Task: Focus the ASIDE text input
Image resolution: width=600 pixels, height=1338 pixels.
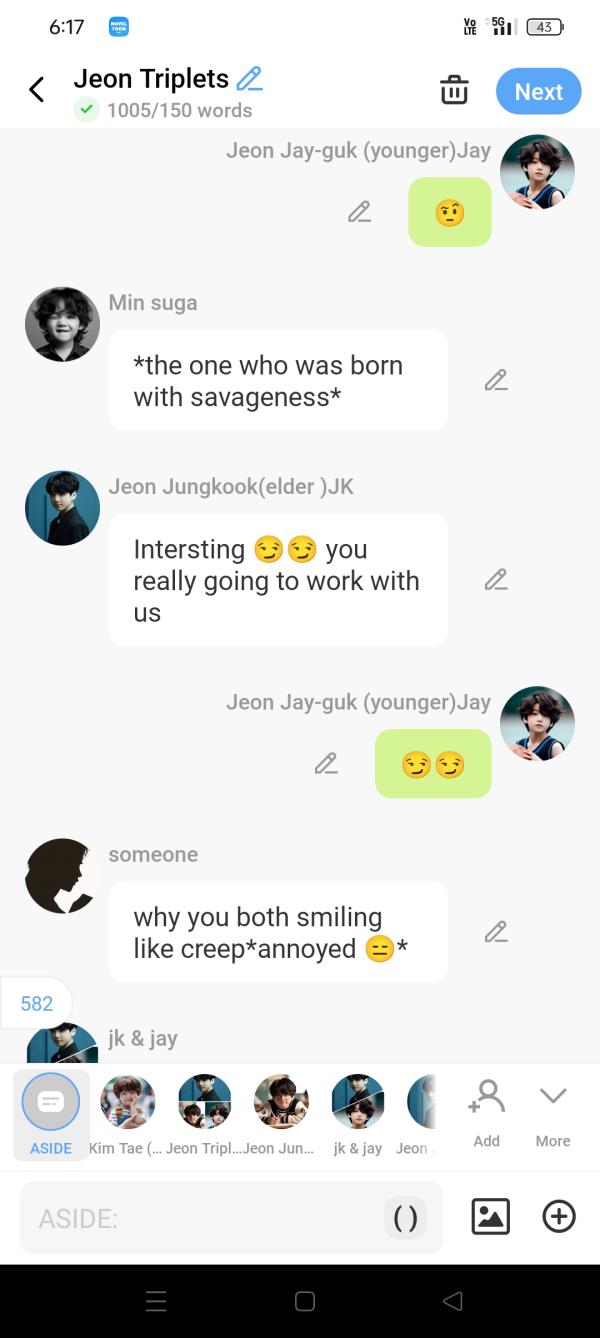Action: [x=200, y=1218]
